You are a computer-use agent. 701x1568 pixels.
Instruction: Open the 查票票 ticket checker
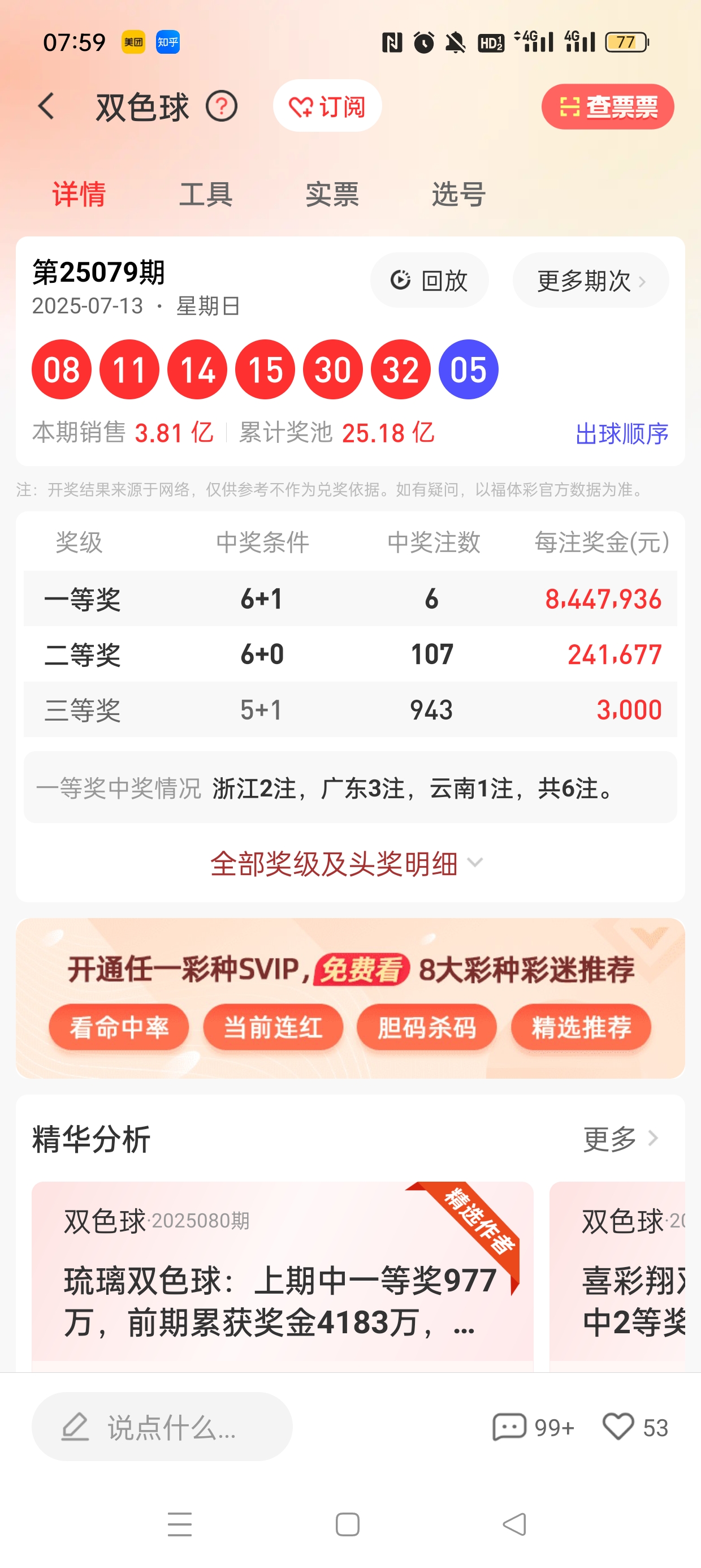click(x=607, y=106)
